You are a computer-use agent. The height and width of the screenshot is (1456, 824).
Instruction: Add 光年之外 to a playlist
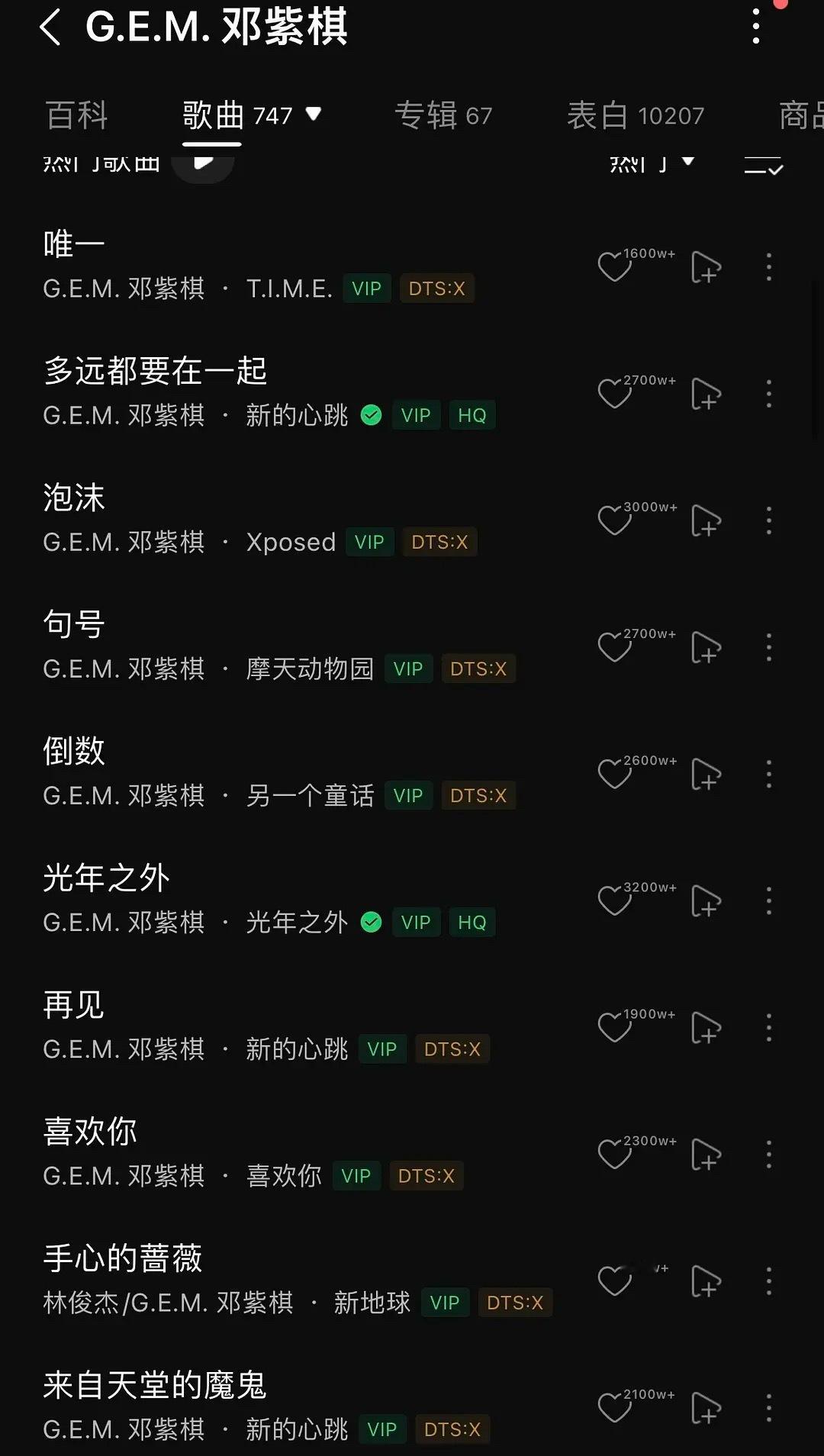click(x=706, y=902)
